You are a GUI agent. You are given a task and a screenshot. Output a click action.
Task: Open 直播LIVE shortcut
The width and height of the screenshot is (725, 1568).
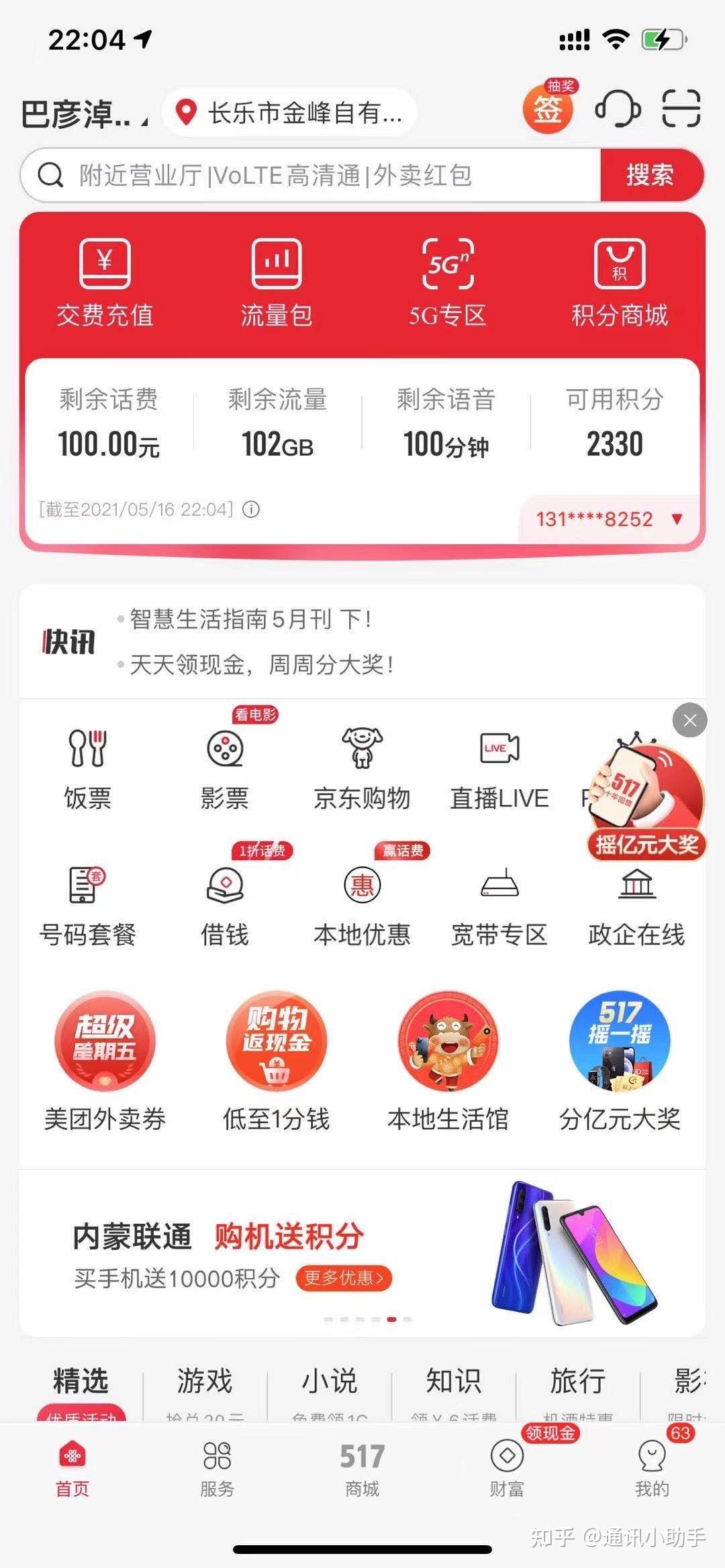point(499,768)
